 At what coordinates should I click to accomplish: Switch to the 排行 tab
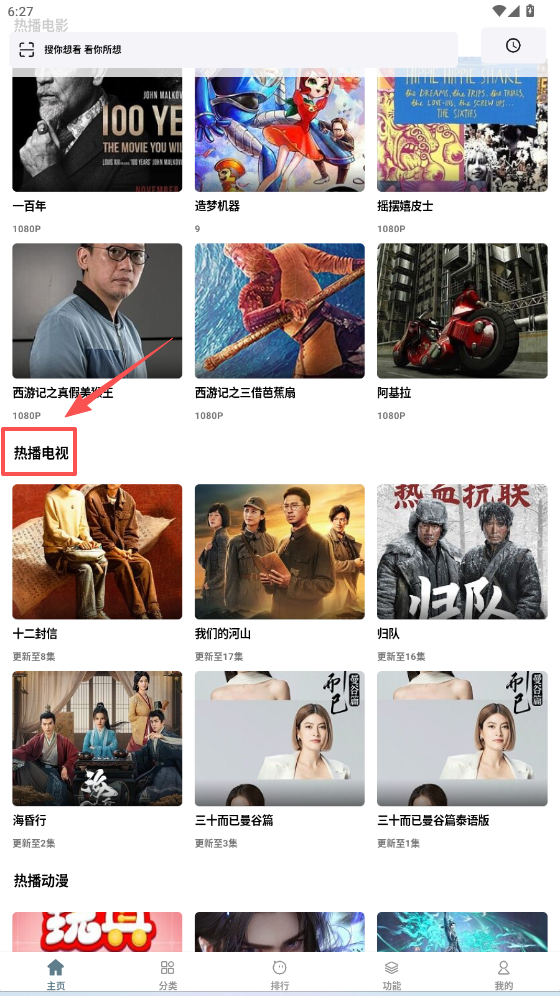tap(279, 974)
